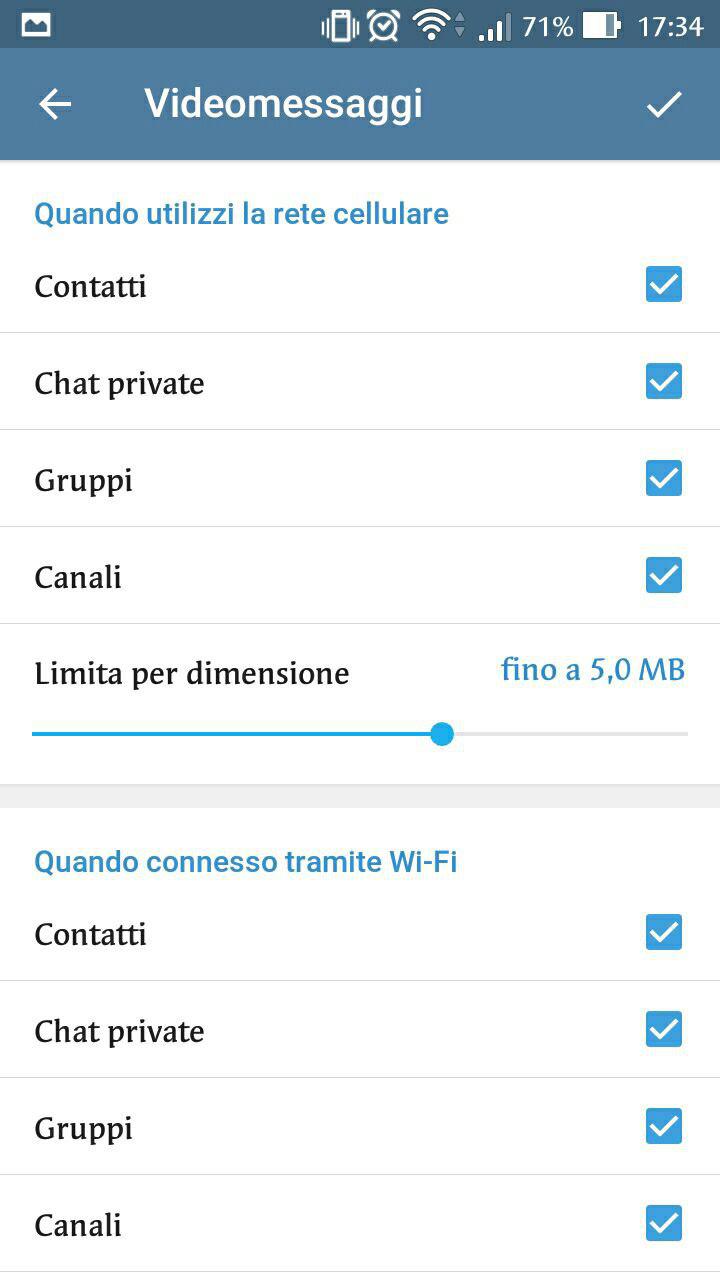Disable Canali for rete cellulare
720x1280 pixels.
[664, 576]
